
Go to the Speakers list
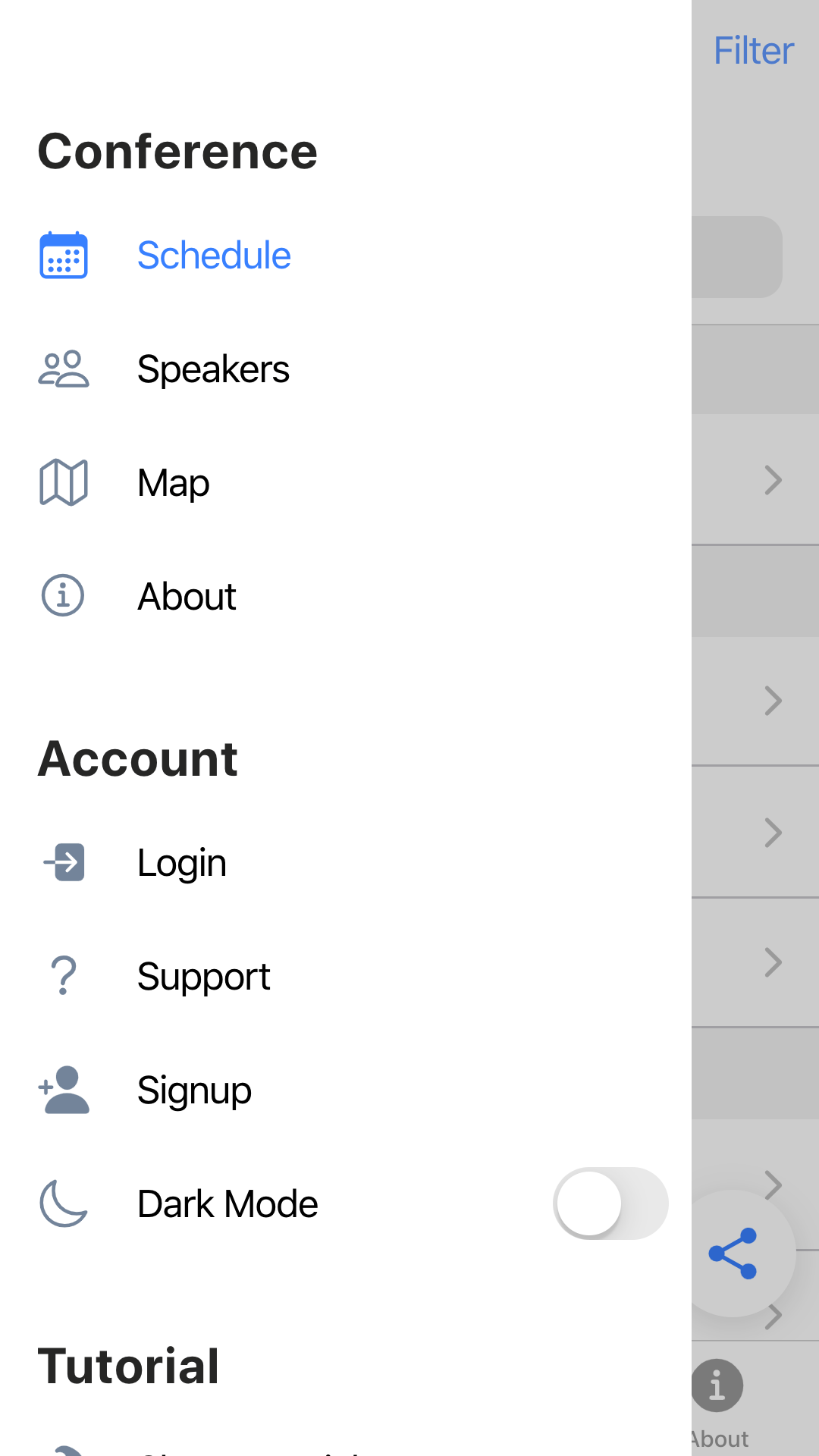pos(213,369)
